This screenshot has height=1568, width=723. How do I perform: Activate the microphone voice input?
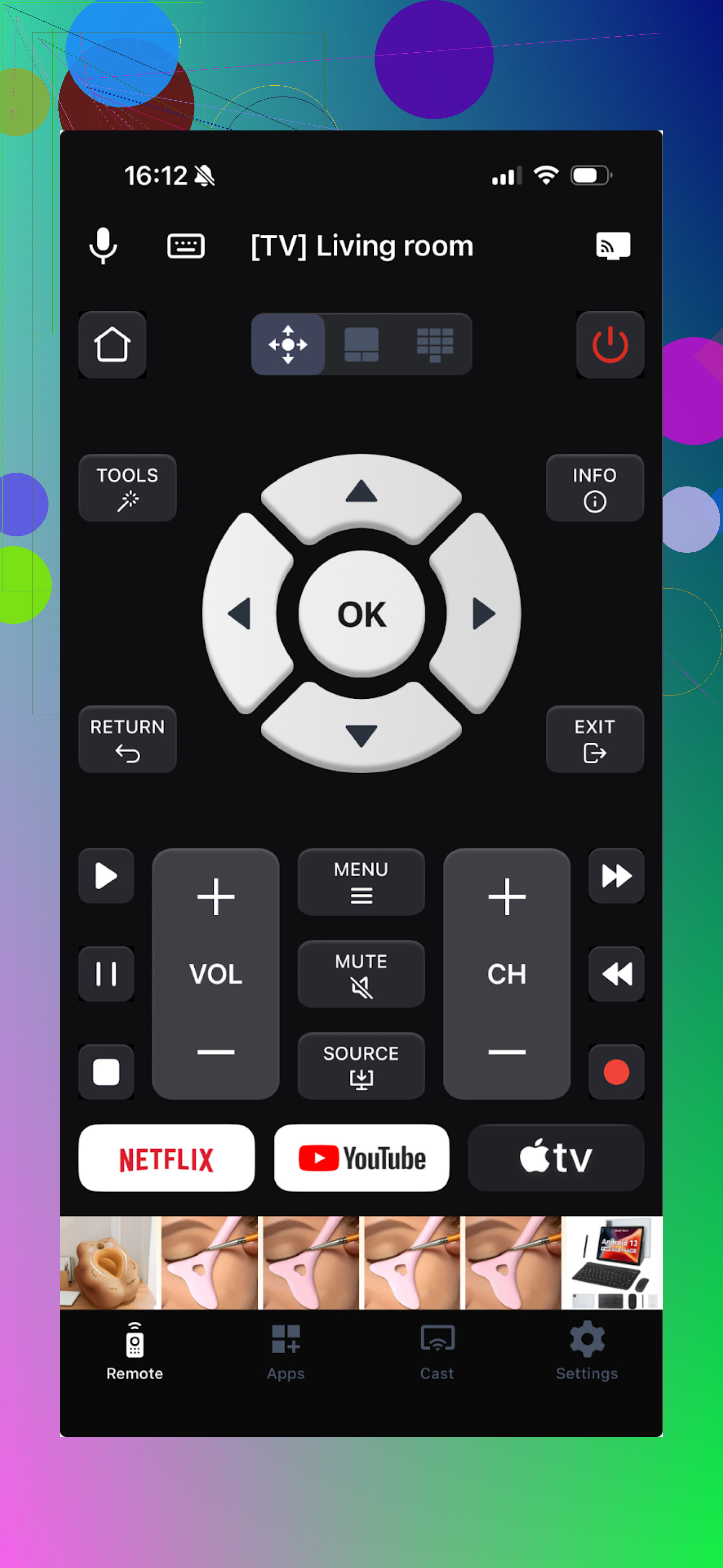pos(103,246)
